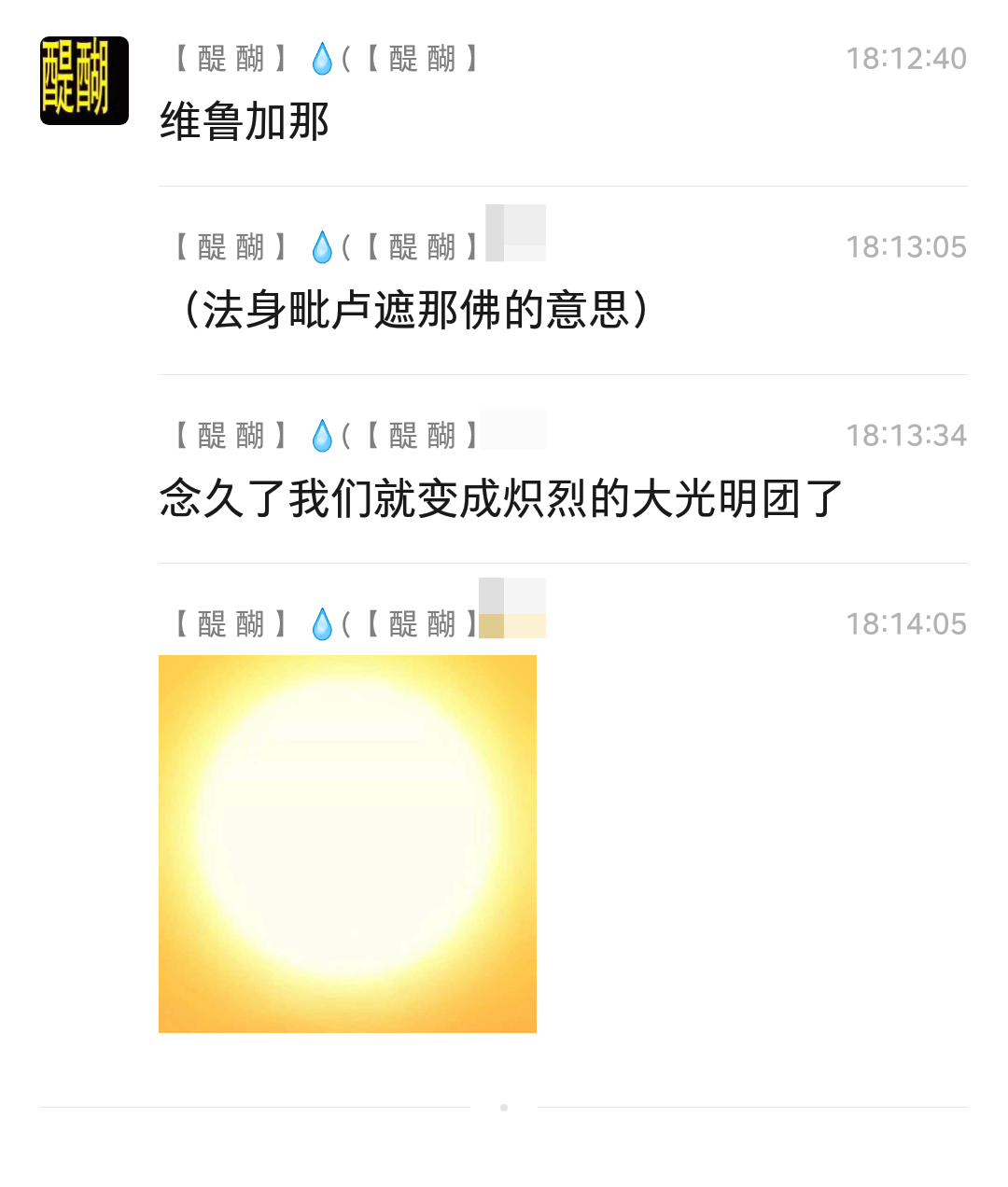1008x1187 pixels.
Task: Click the timestamp 18:14:05
Action: 907,622
